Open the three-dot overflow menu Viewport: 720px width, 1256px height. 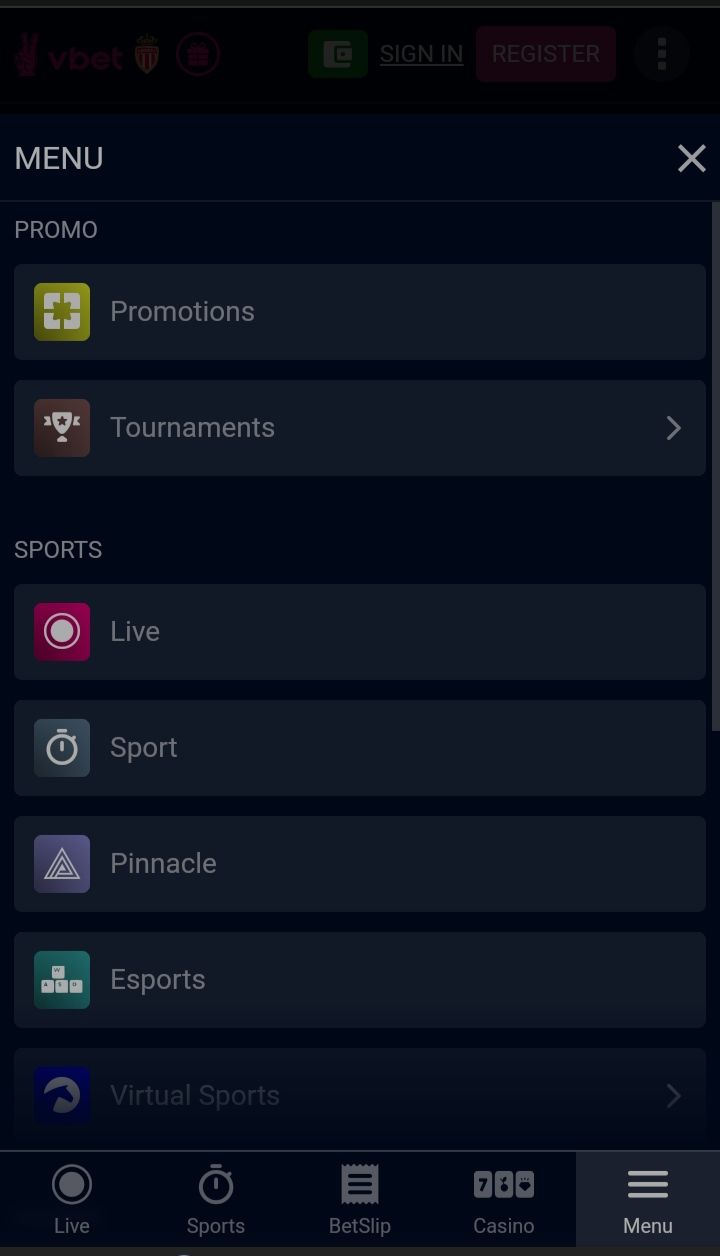tap(661, 54)
